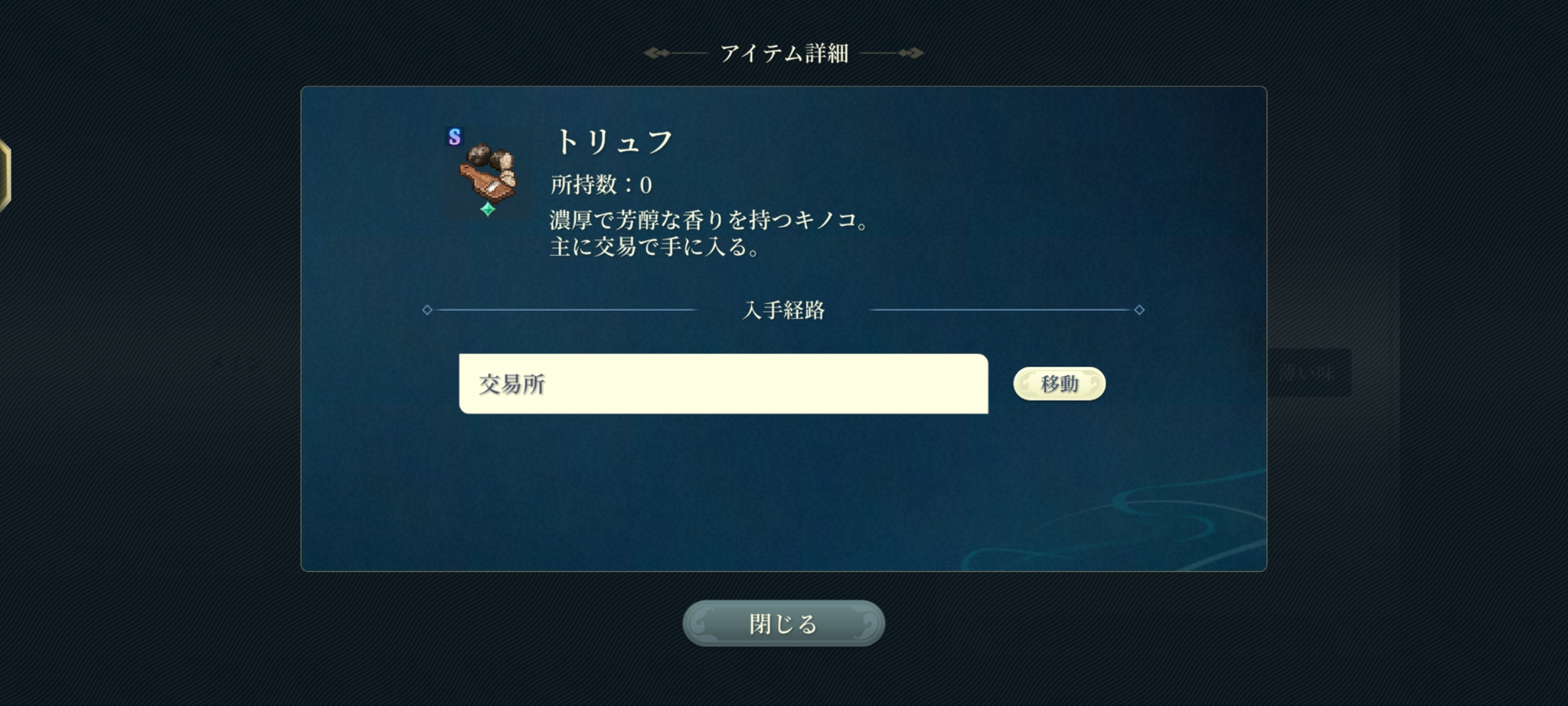Tap the 移動 button next to 交易所
Screen dimensions: 1568x706
[x=1059, y=384]
